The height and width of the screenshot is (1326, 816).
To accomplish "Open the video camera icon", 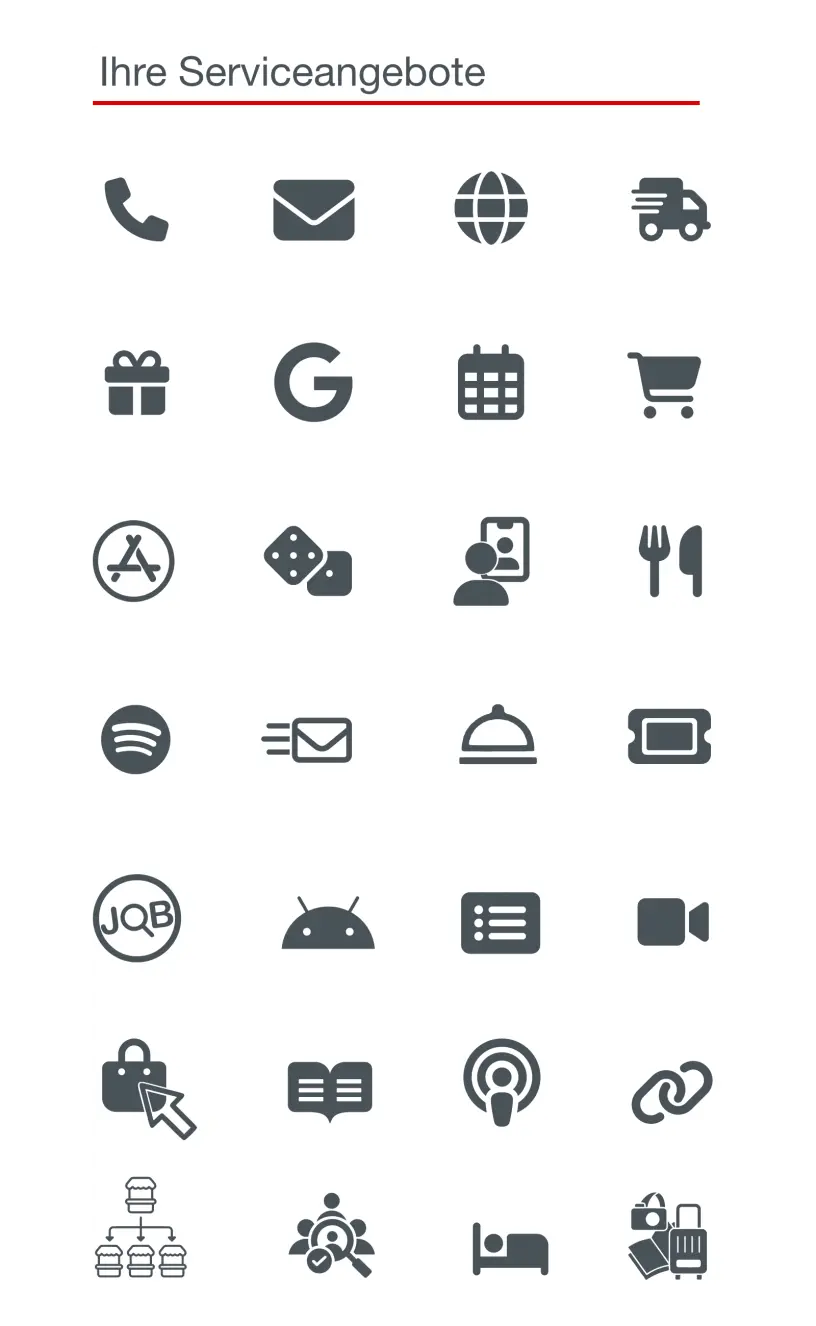I will click(673, 922).
